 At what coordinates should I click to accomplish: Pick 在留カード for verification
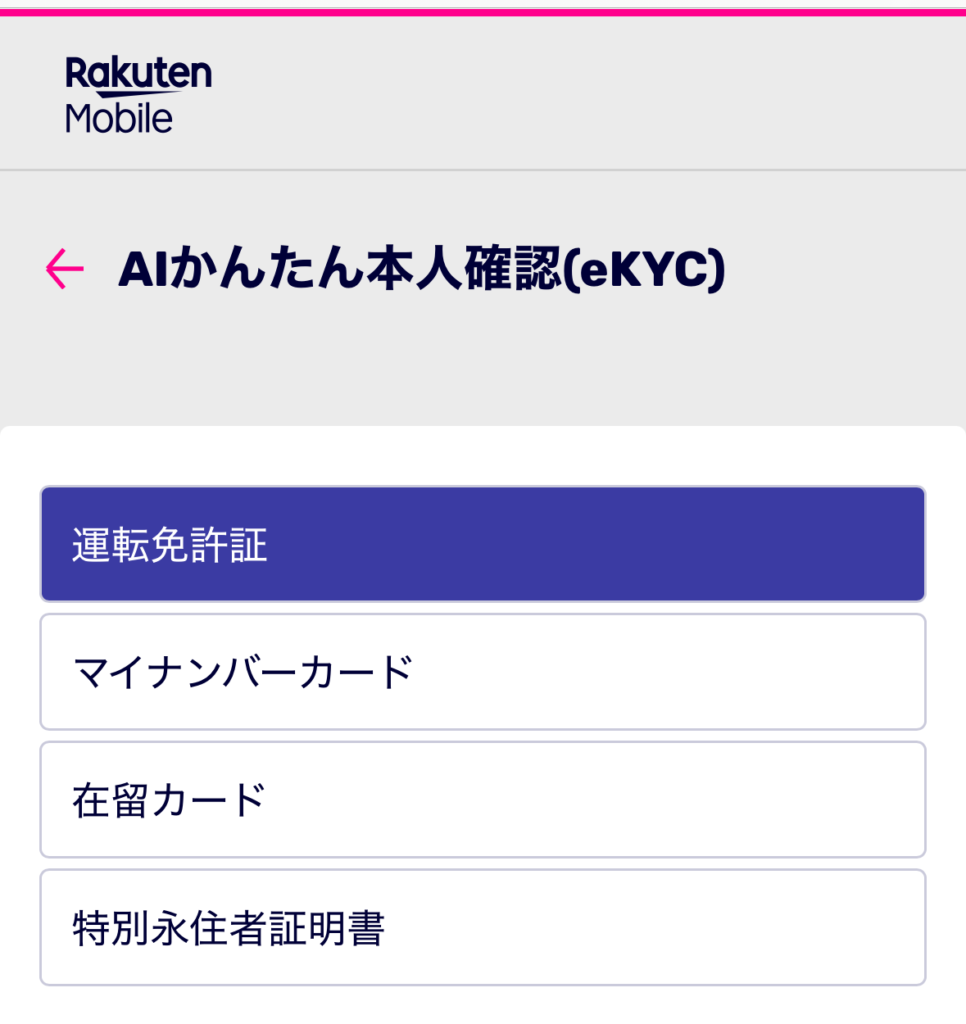click(x=482, y=800)
